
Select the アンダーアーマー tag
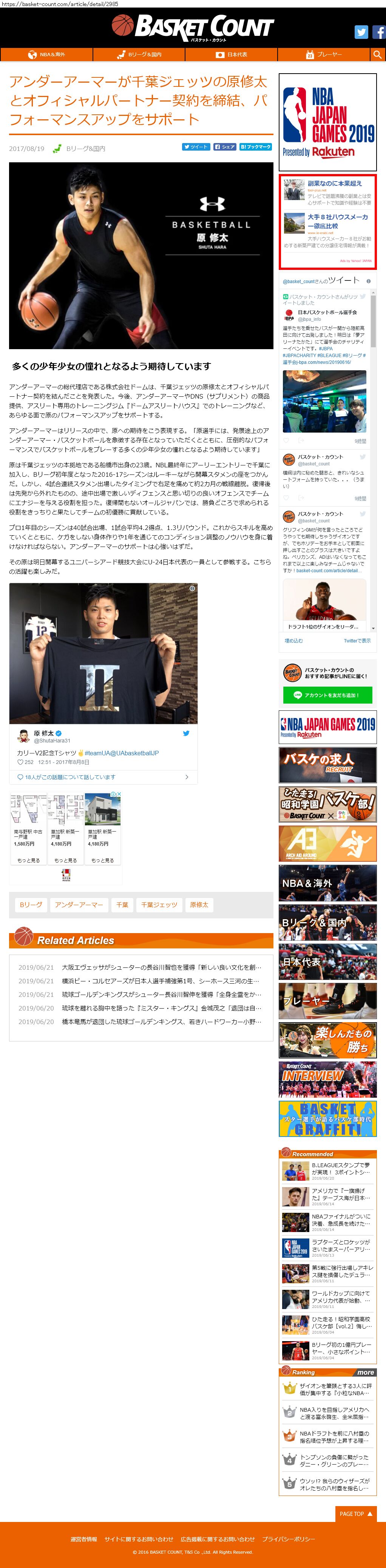click(79, 904)
